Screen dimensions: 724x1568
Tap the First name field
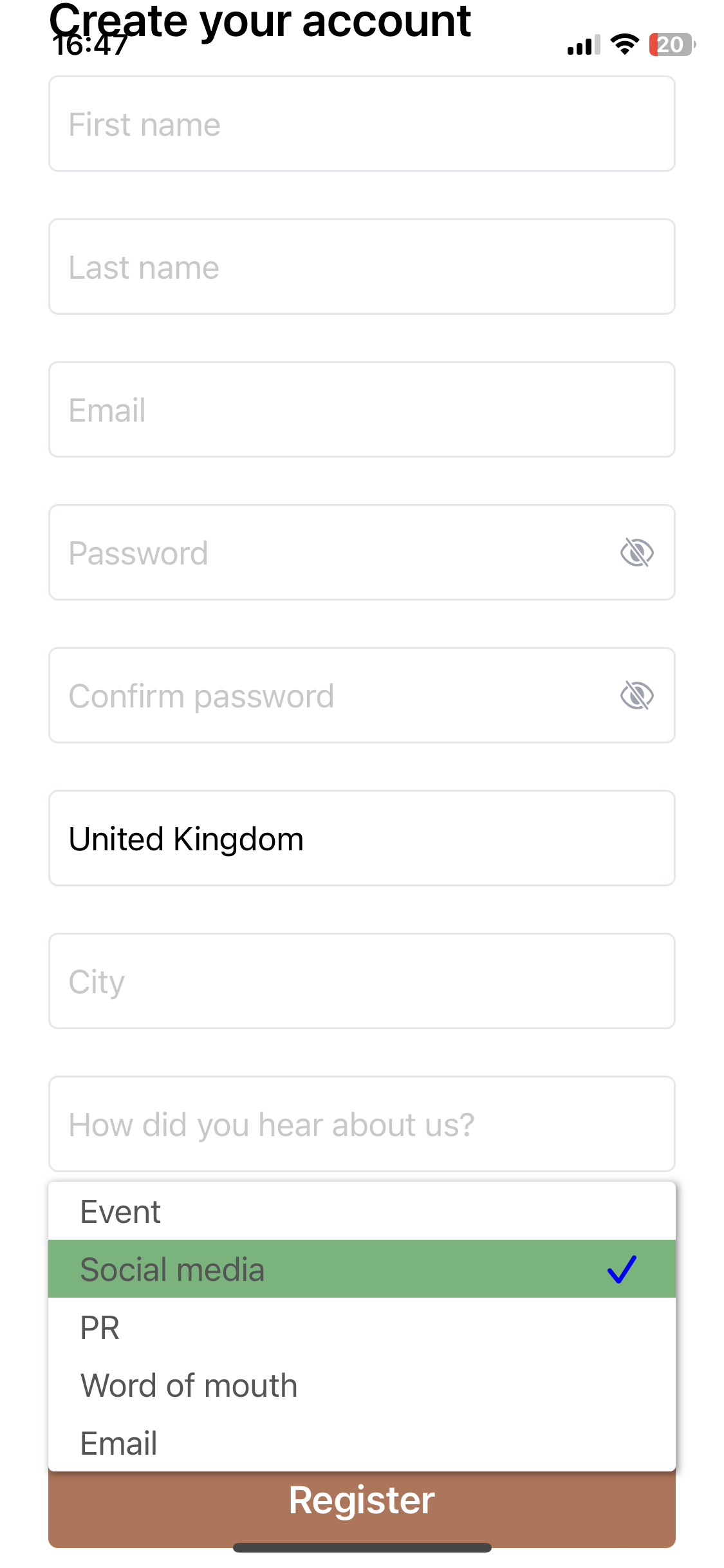362,124
